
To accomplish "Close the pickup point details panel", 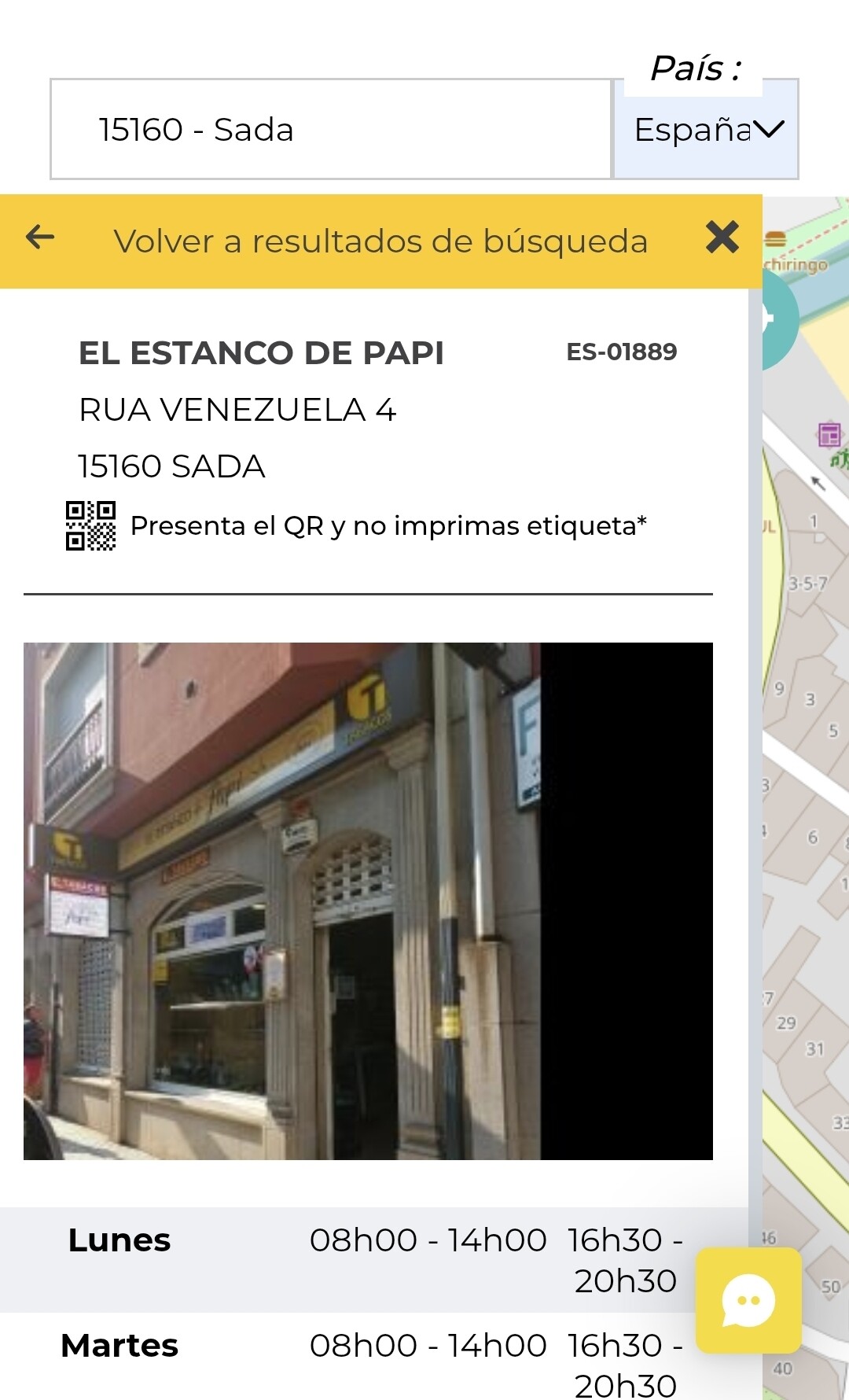I will pyautogui.click(x=722, y=238).
